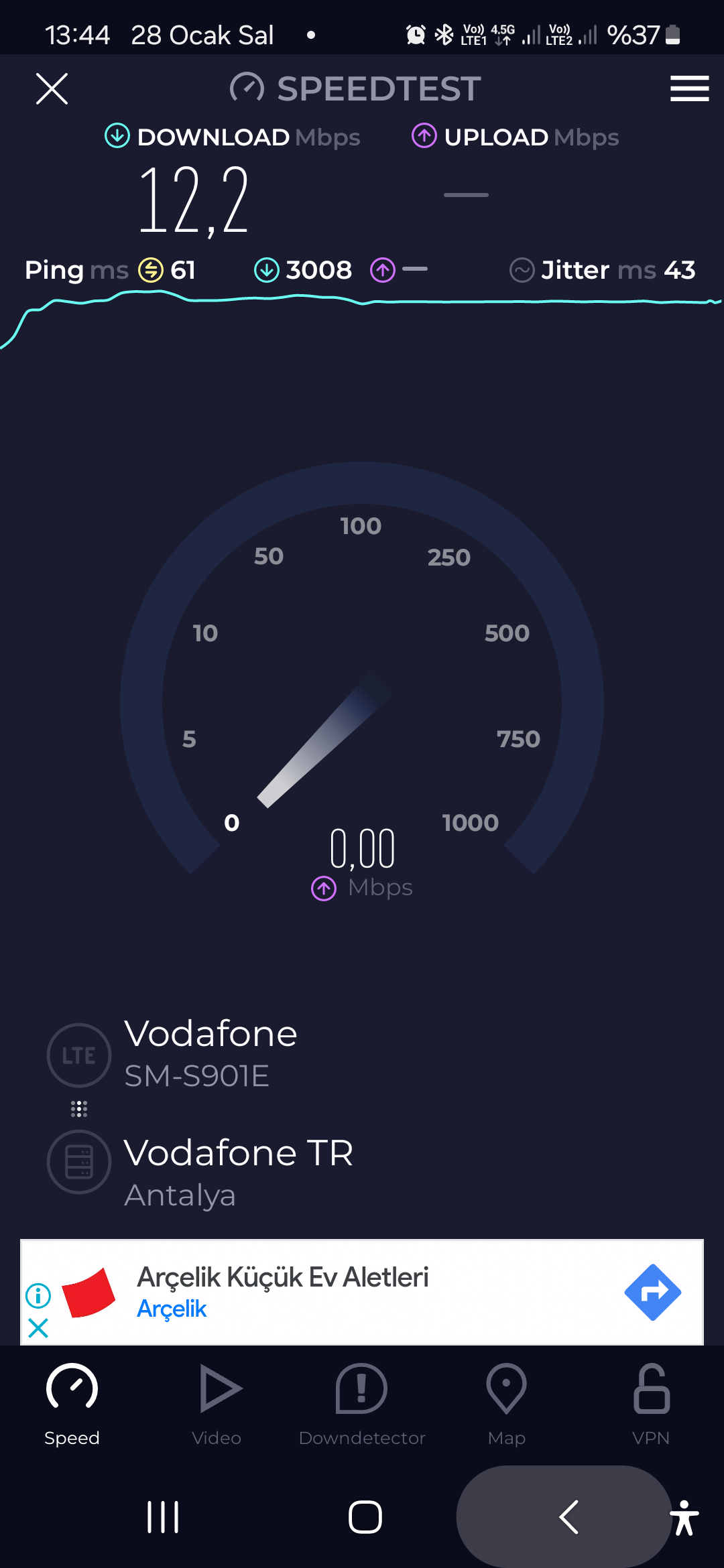Screen dimensions: 724x1568
Task: Go to the Map tab
Action: coord(507,1405)
